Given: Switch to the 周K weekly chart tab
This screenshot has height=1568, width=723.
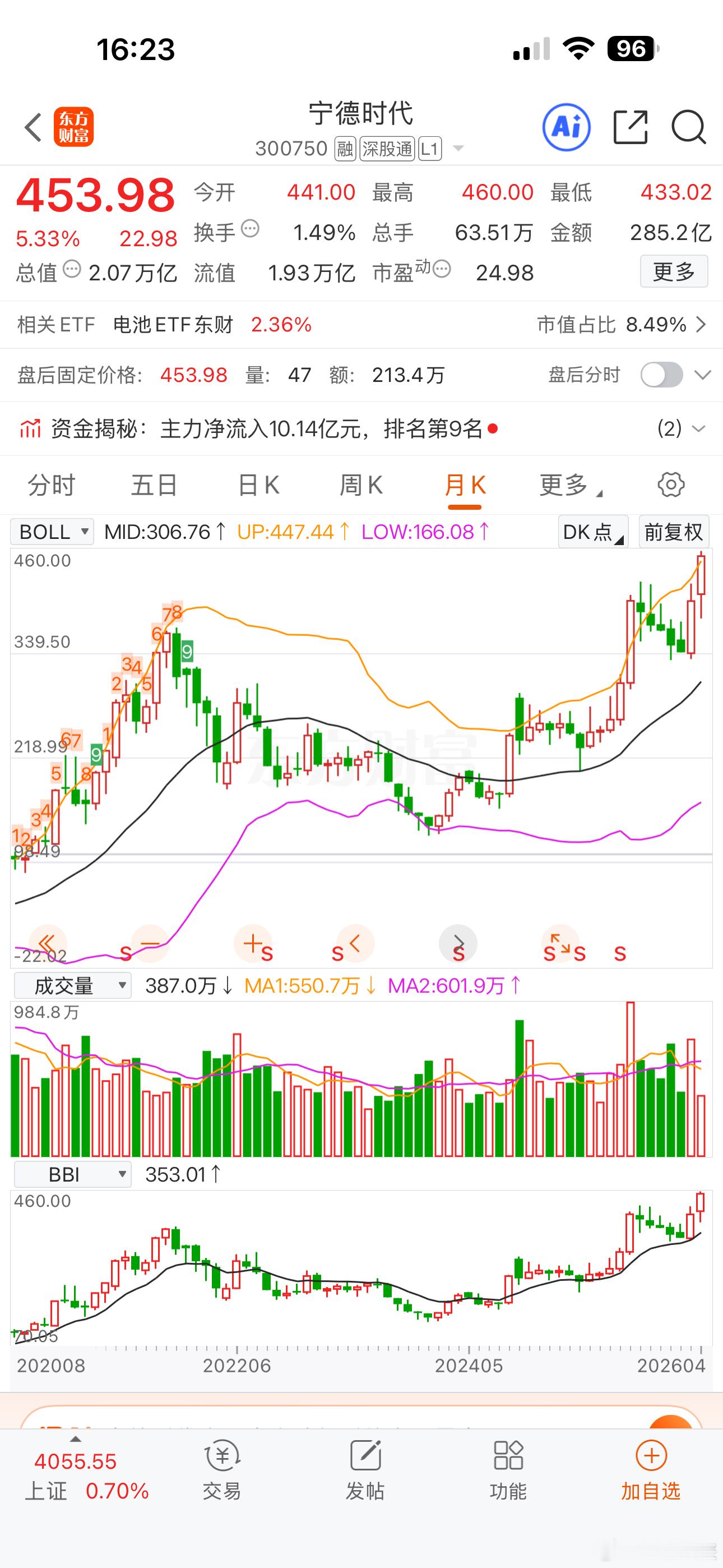Looking at the screenshot, I should [x=361, y=485].
